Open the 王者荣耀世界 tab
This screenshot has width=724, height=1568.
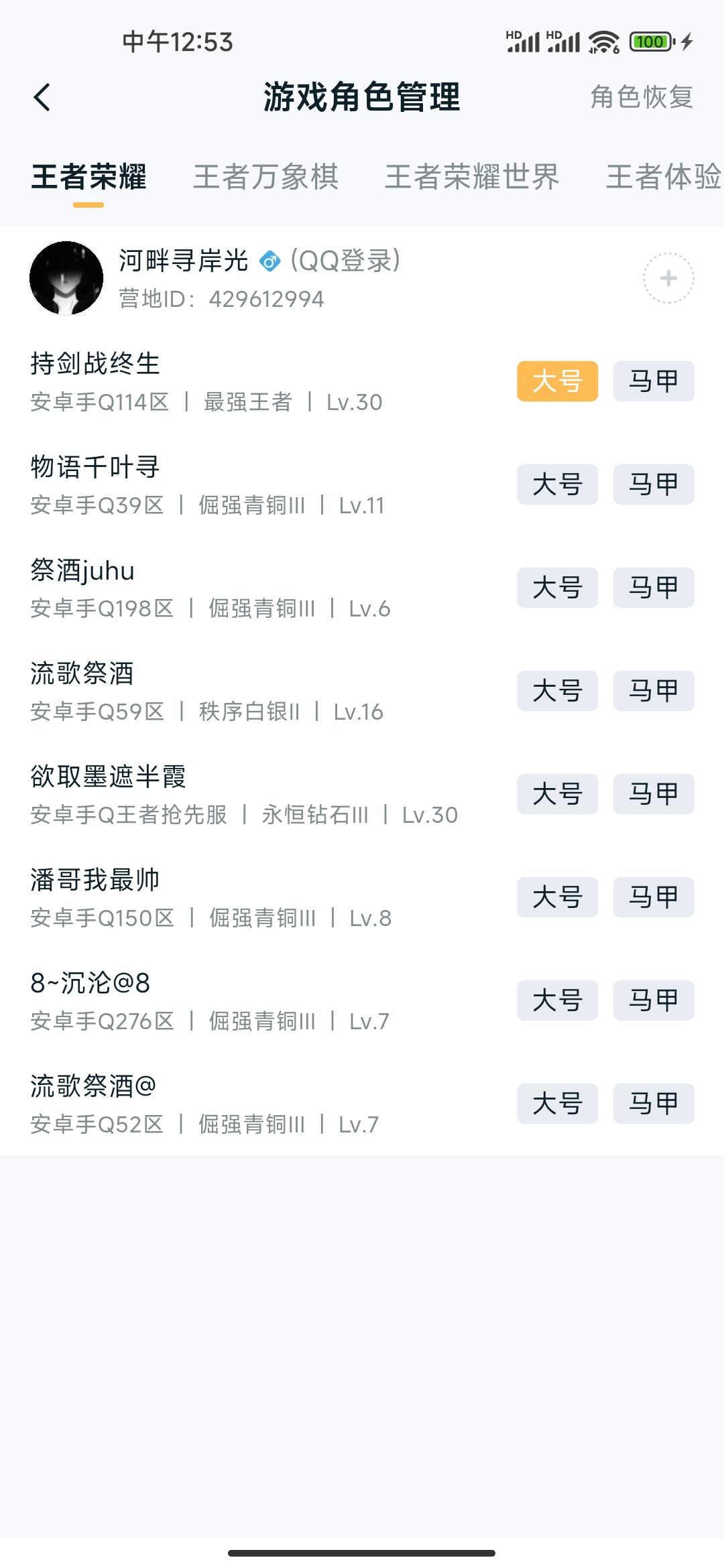[x=472, y=178]
